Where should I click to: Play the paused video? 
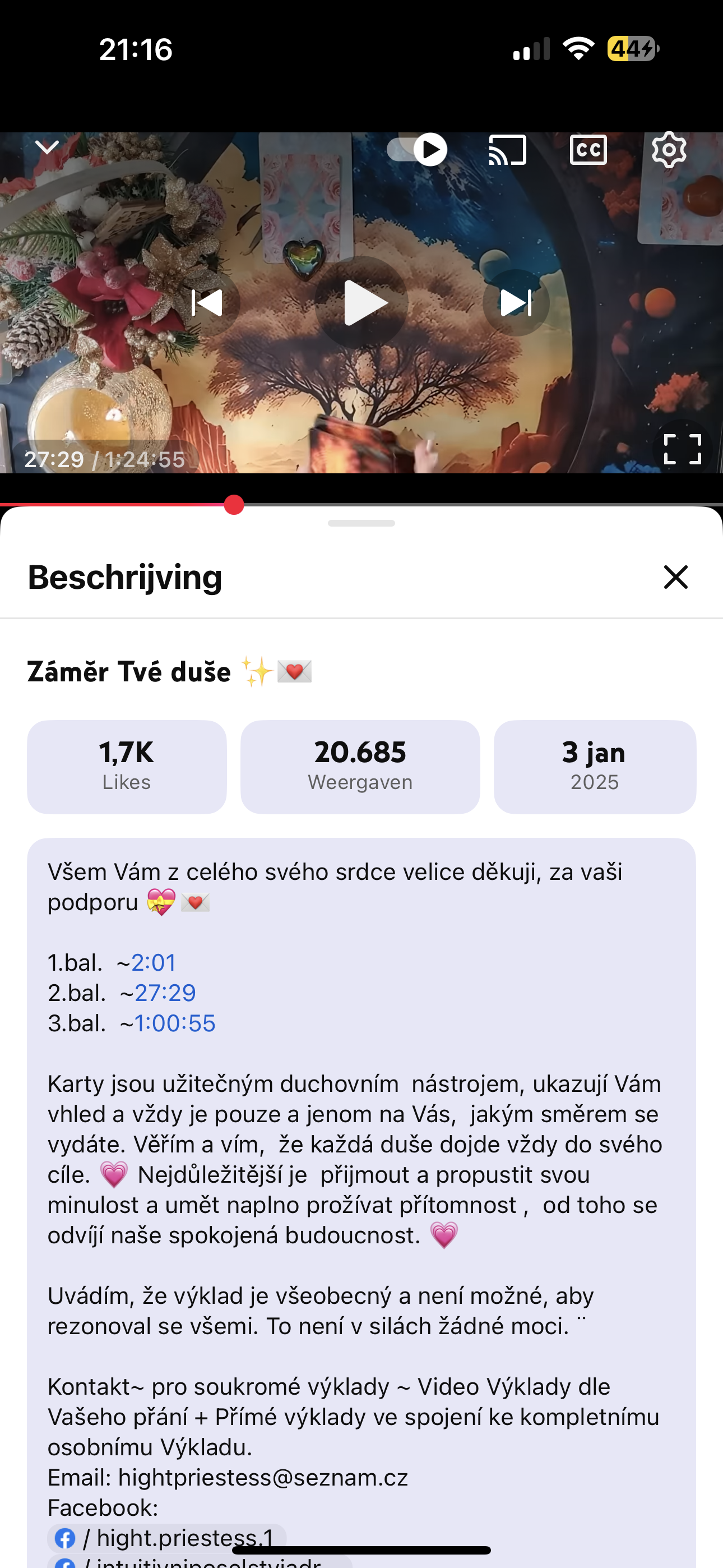[361, 302]
